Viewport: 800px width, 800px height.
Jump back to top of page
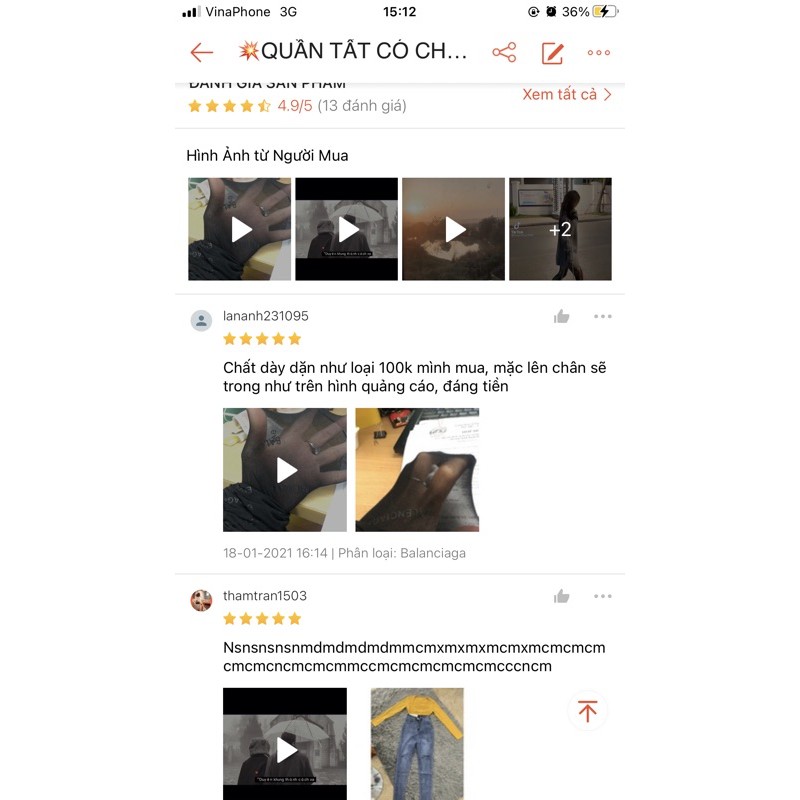click(587, 711)
